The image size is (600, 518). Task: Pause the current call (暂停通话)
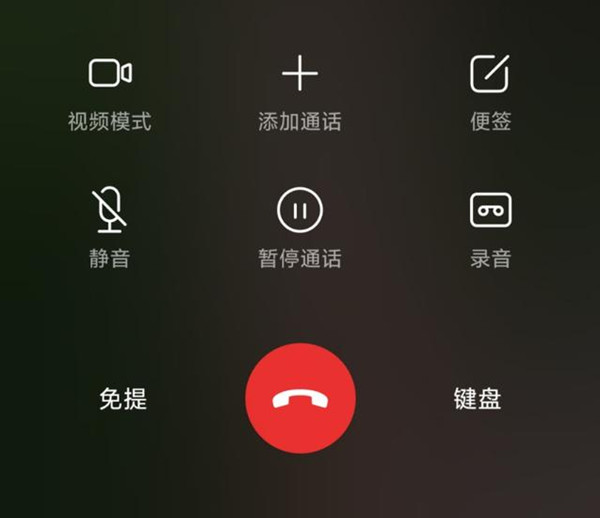[300, 211]
